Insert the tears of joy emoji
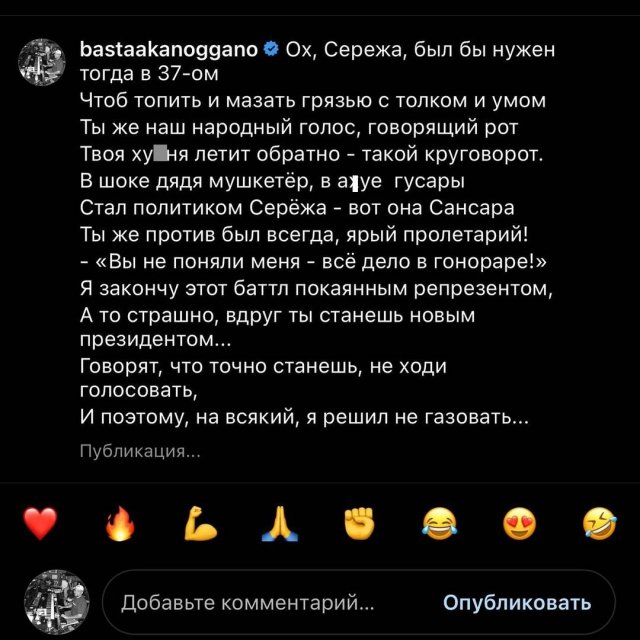The image size is (640, 640). (x=439, y=522)
